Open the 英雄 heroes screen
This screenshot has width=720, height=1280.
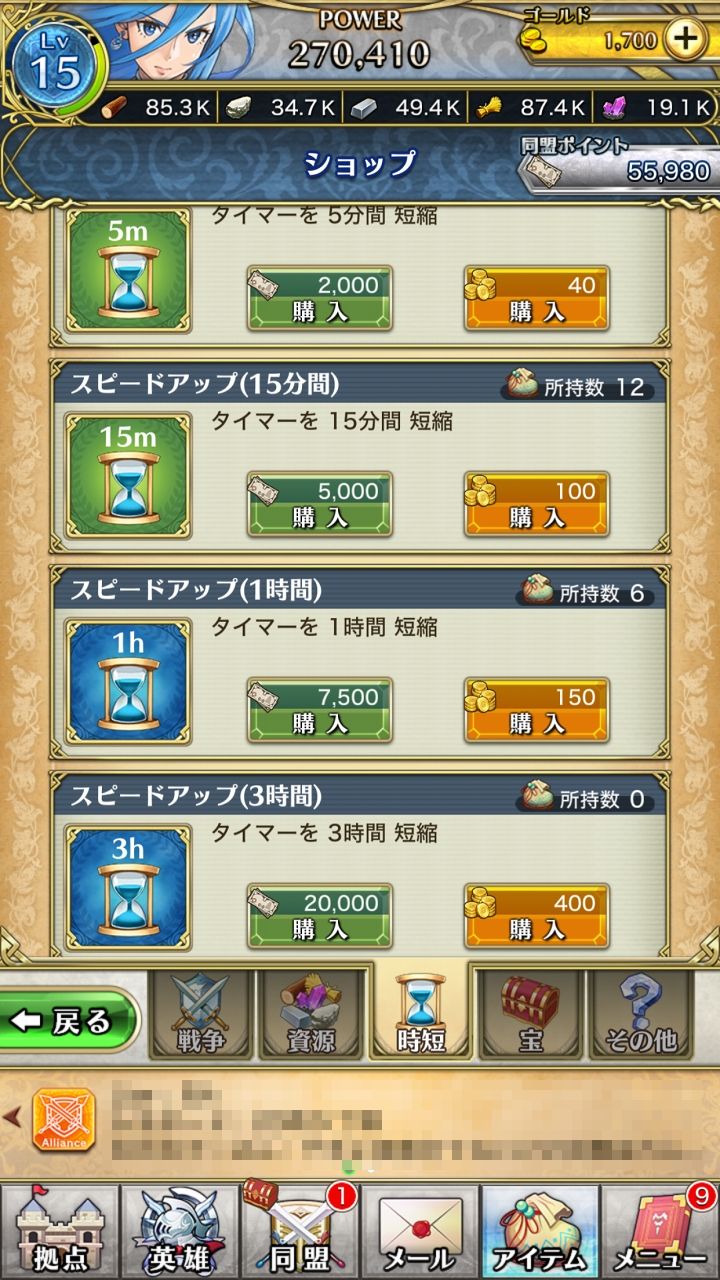180,1232
